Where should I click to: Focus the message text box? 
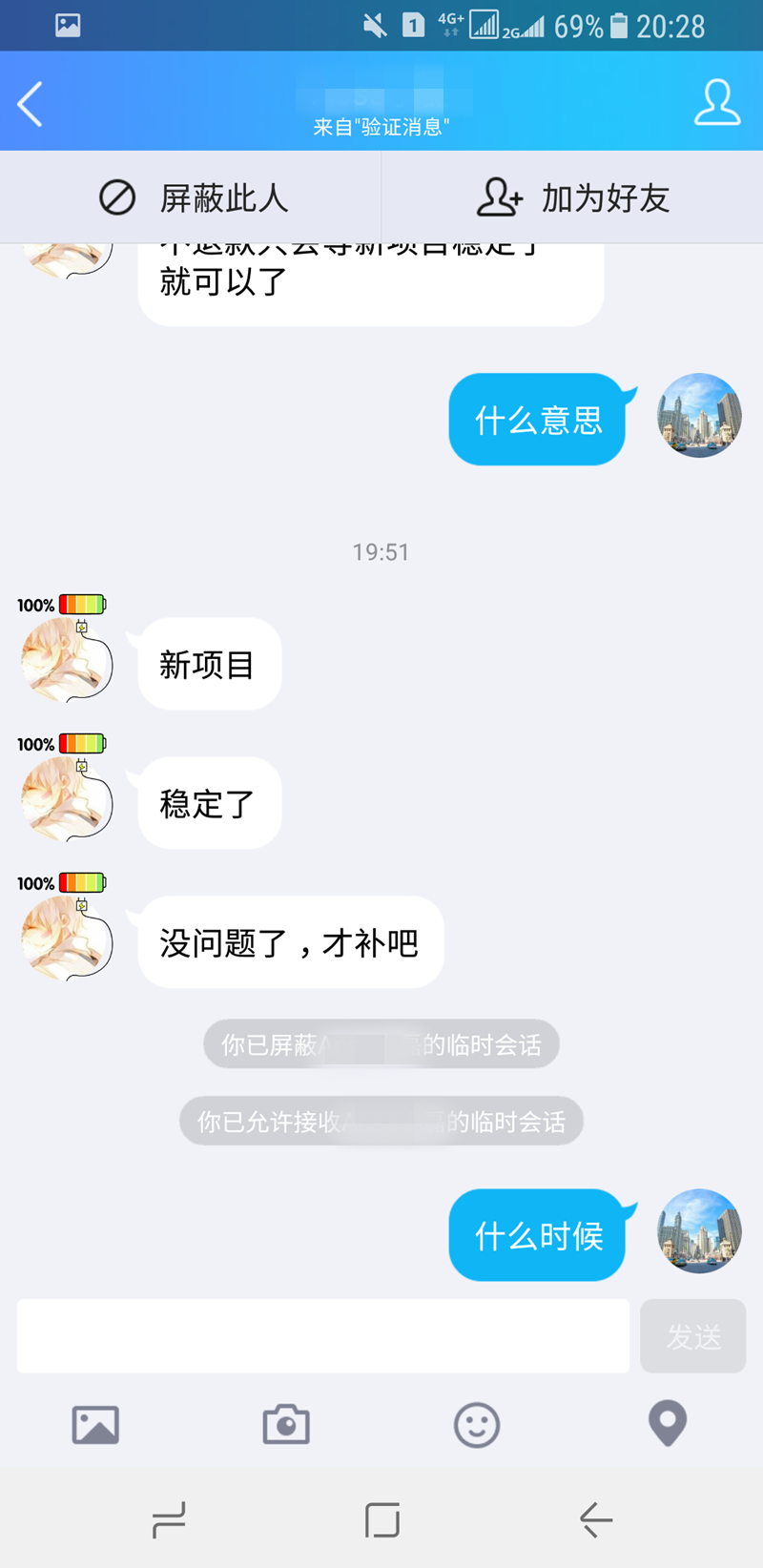point(322,1335)
